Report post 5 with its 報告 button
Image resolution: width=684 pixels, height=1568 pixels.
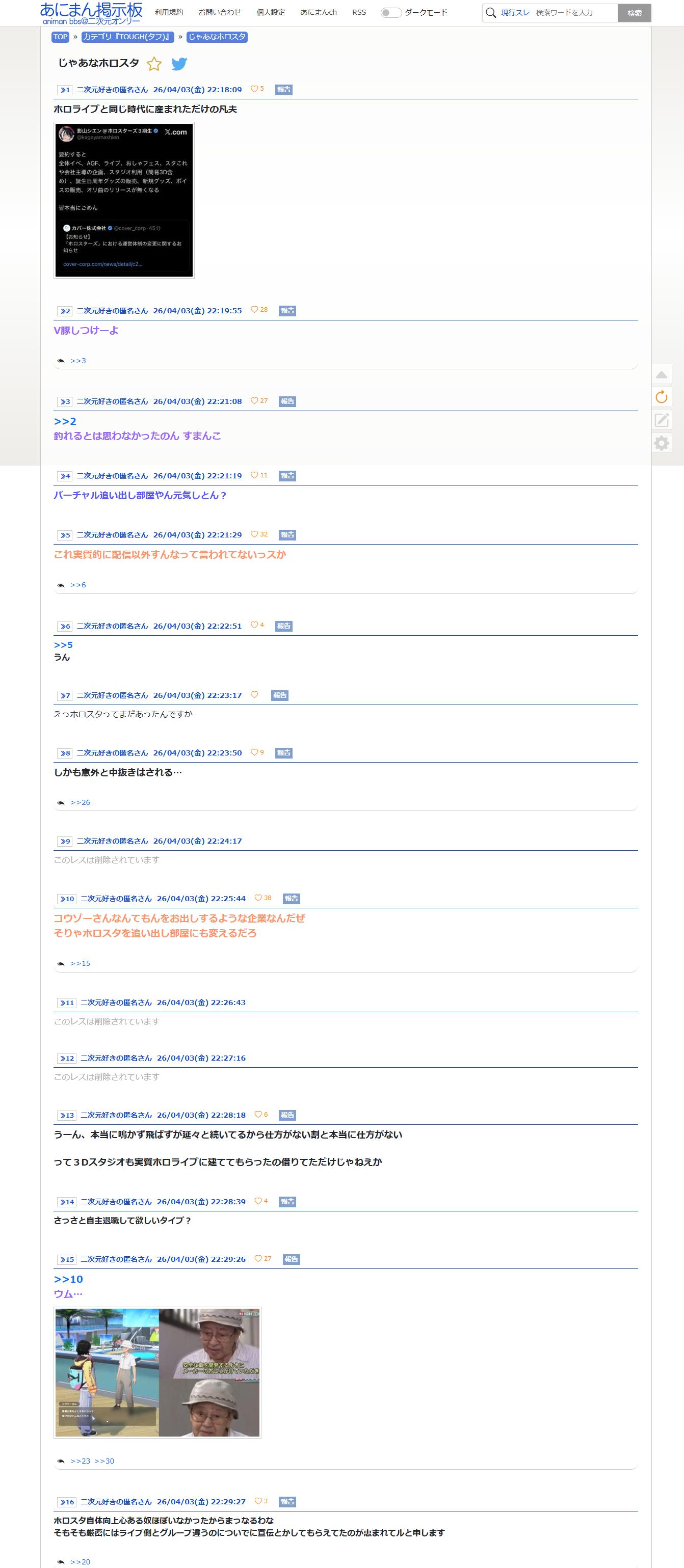point(287,534)
